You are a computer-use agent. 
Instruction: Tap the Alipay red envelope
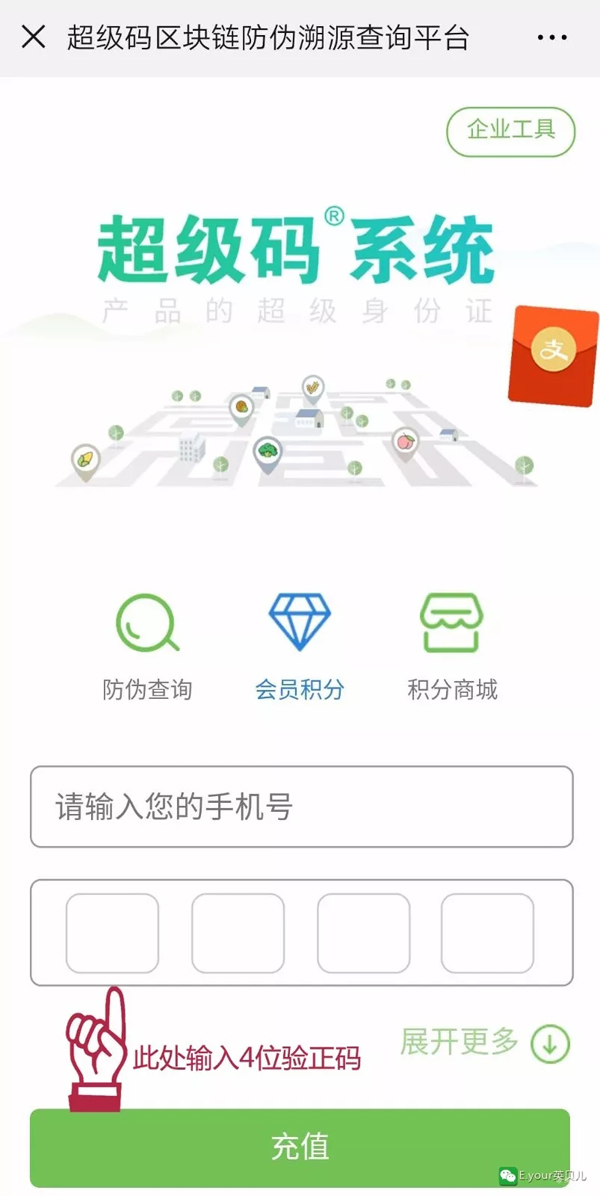pos(553,355)
